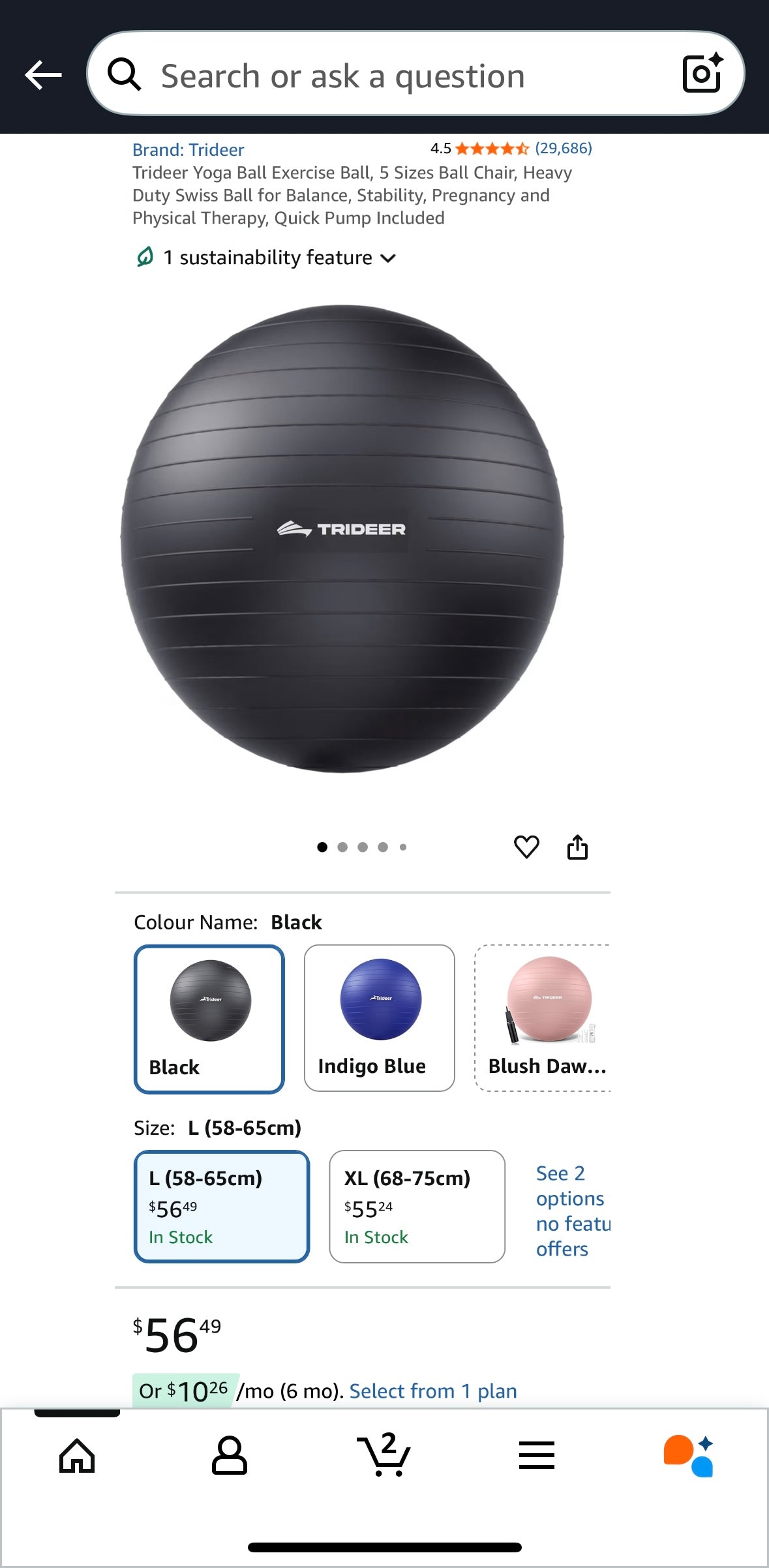The width and height of the screenshot is (769, 1568).
Task: Select from 1 payment plan
Action: click(432, 1391)
